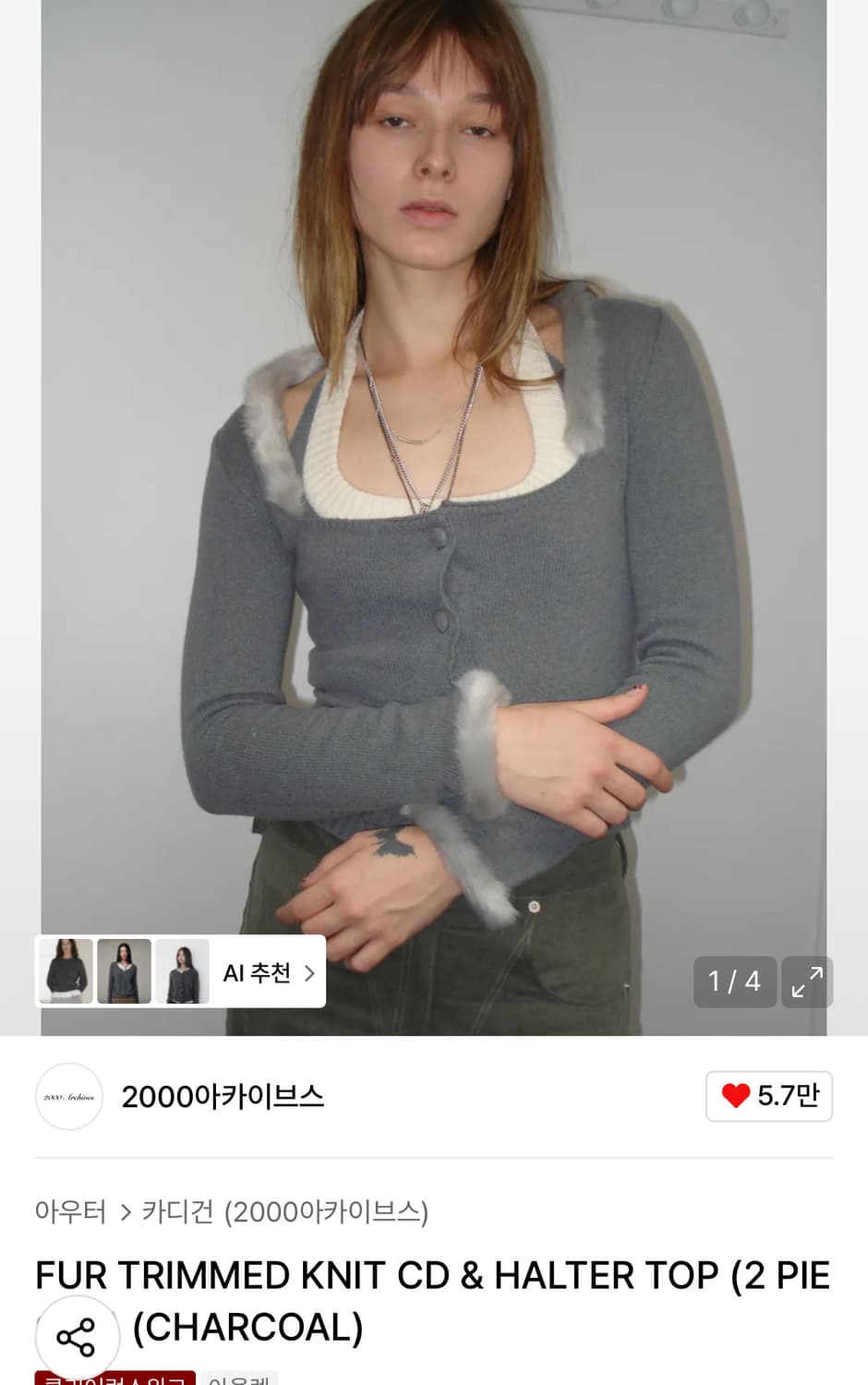The image size is (868, 1385).
Task: View the first product thumbnail
Action: click(66, 971)
